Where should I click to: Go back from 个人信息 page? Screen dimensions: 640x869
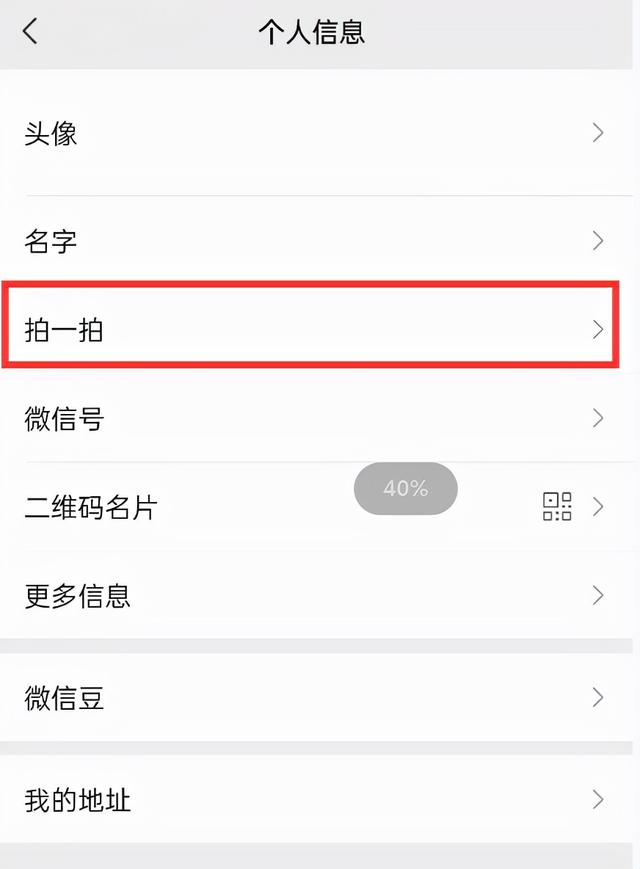click(30, 31)
